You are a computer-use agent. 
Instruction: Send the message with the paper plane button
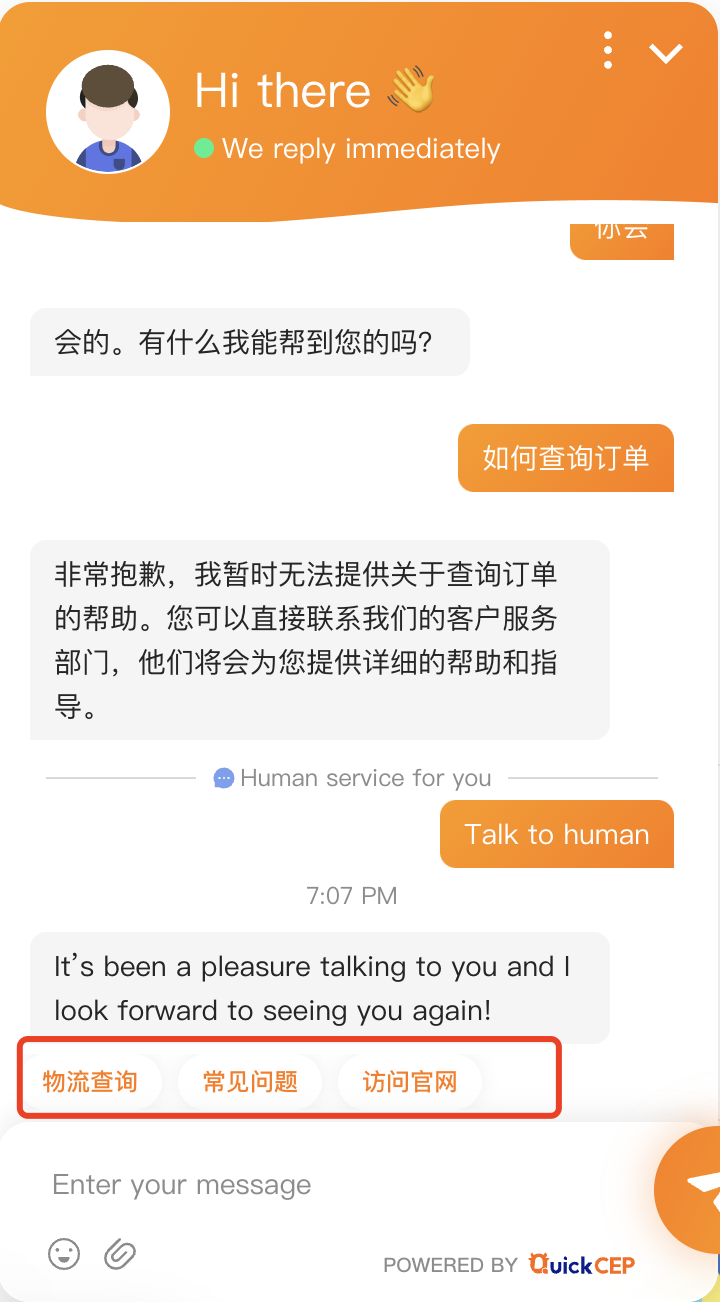[x=696, y=1187]
